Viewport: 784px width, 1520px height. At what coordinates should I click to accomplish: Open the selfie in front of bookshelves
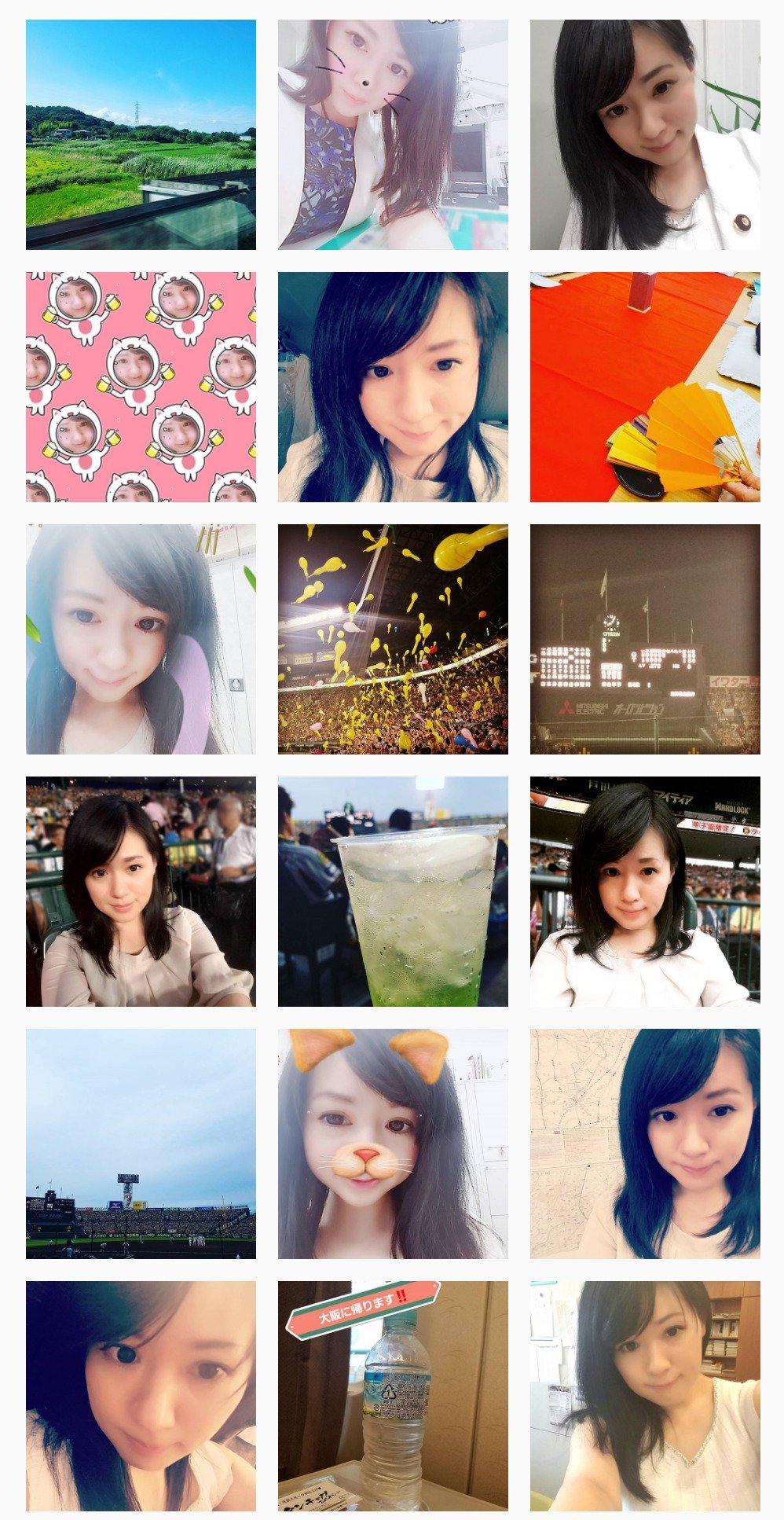(x=645, y=1396)
